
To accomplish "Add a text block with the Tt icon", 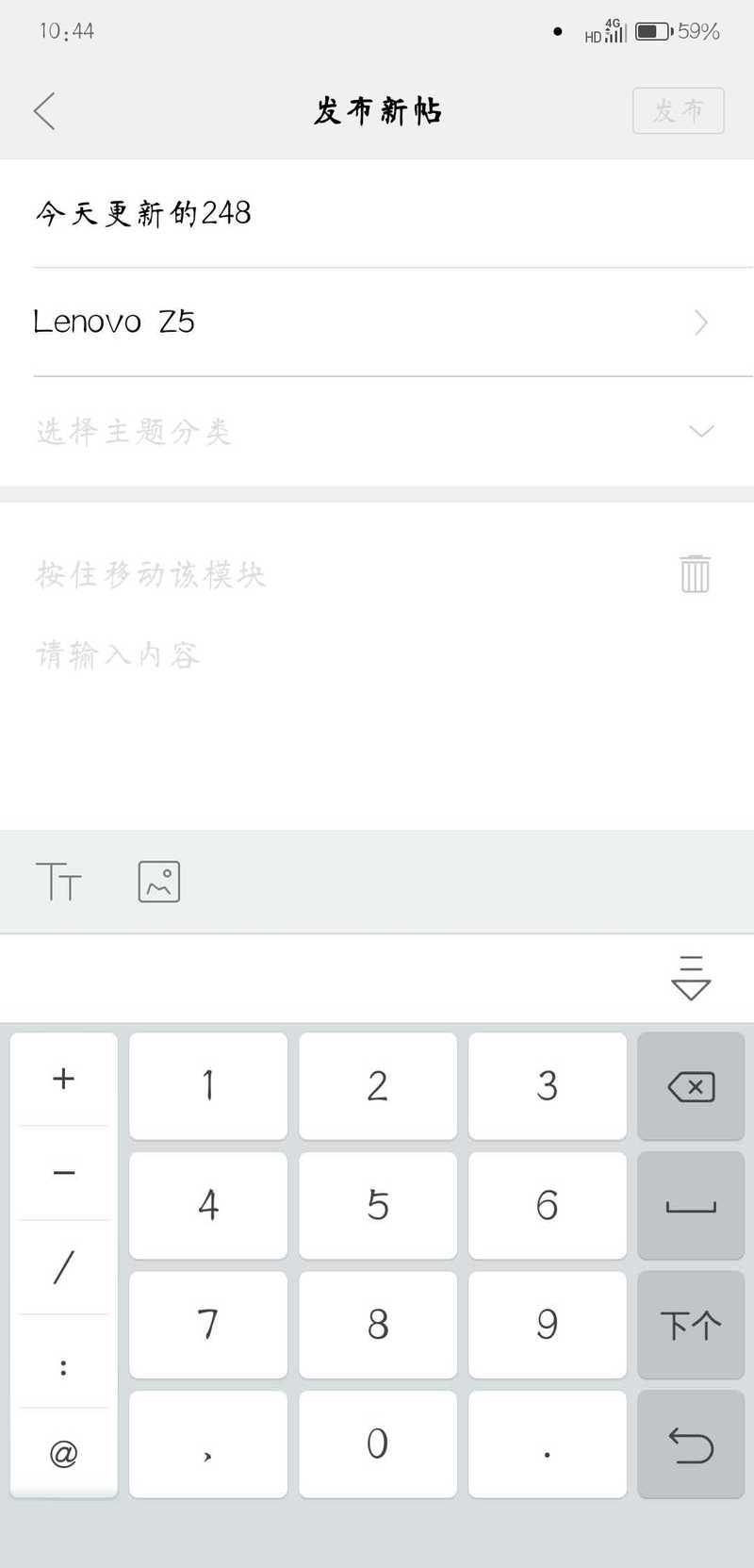I will pyautogui.click(x=58, y=882).
